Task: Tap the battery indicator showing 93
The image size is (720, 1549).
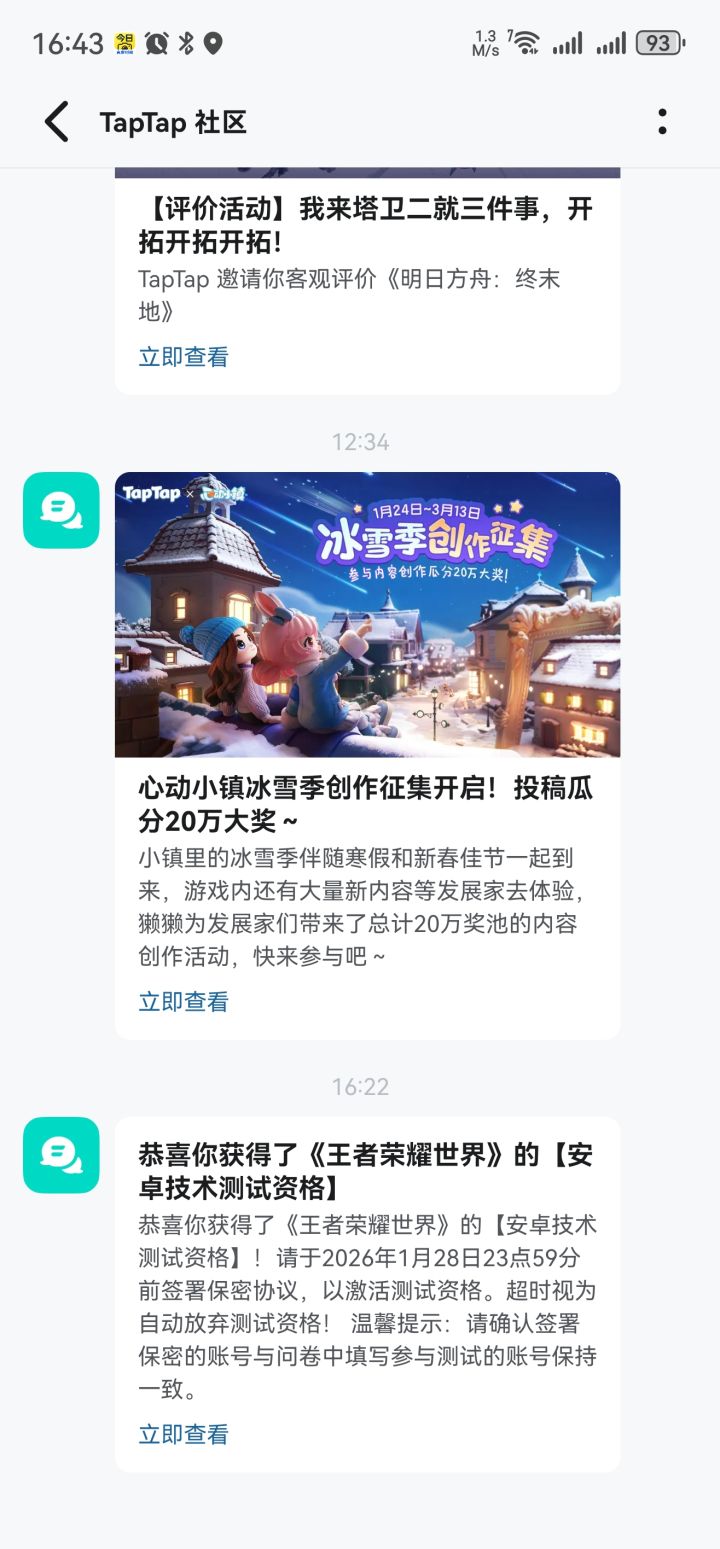Action: (657, 42)
